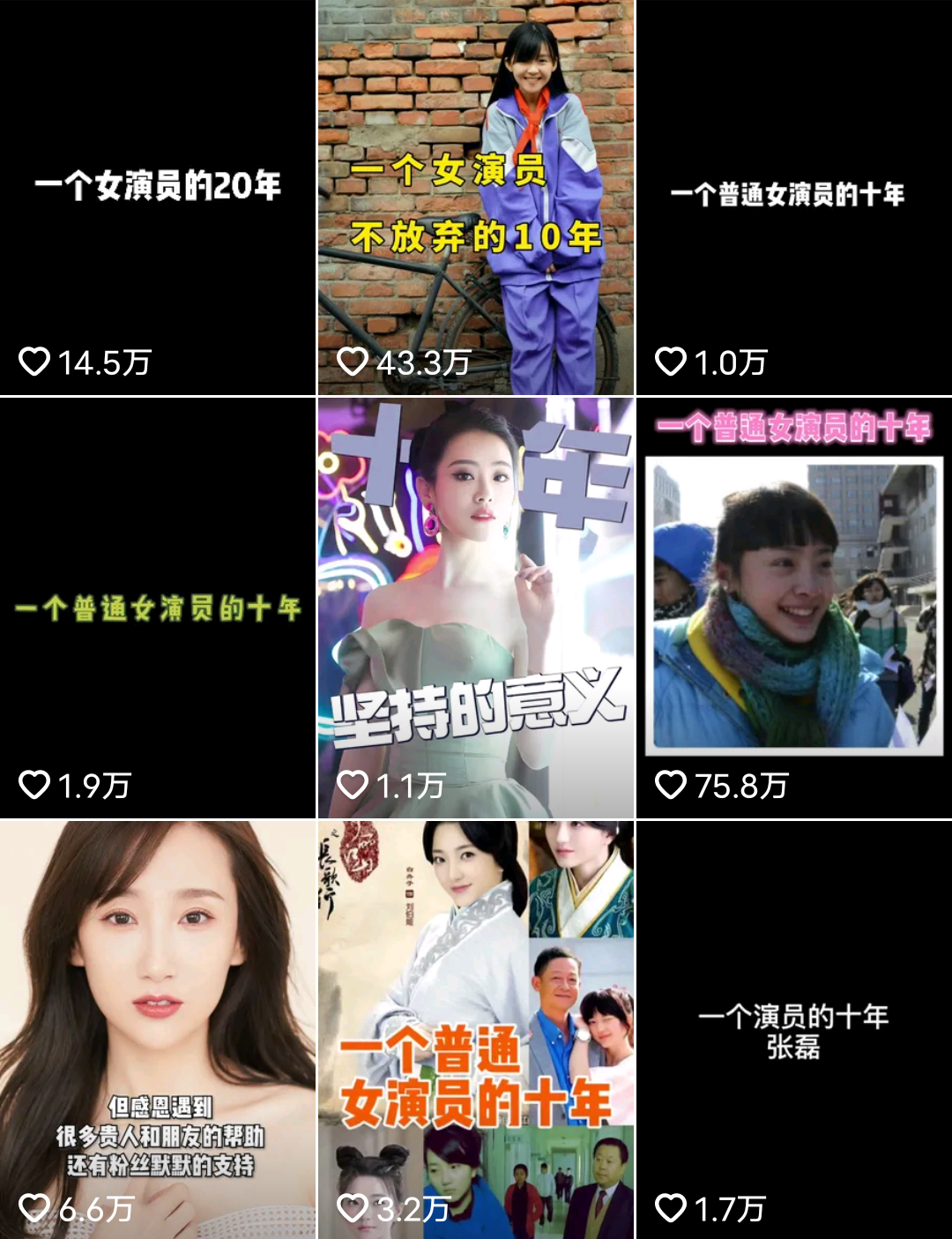The width and height of the screenshot is (952, 1239).
Task: Open the collage video with 3.2万 likes
Action: tap(475, 1029)
